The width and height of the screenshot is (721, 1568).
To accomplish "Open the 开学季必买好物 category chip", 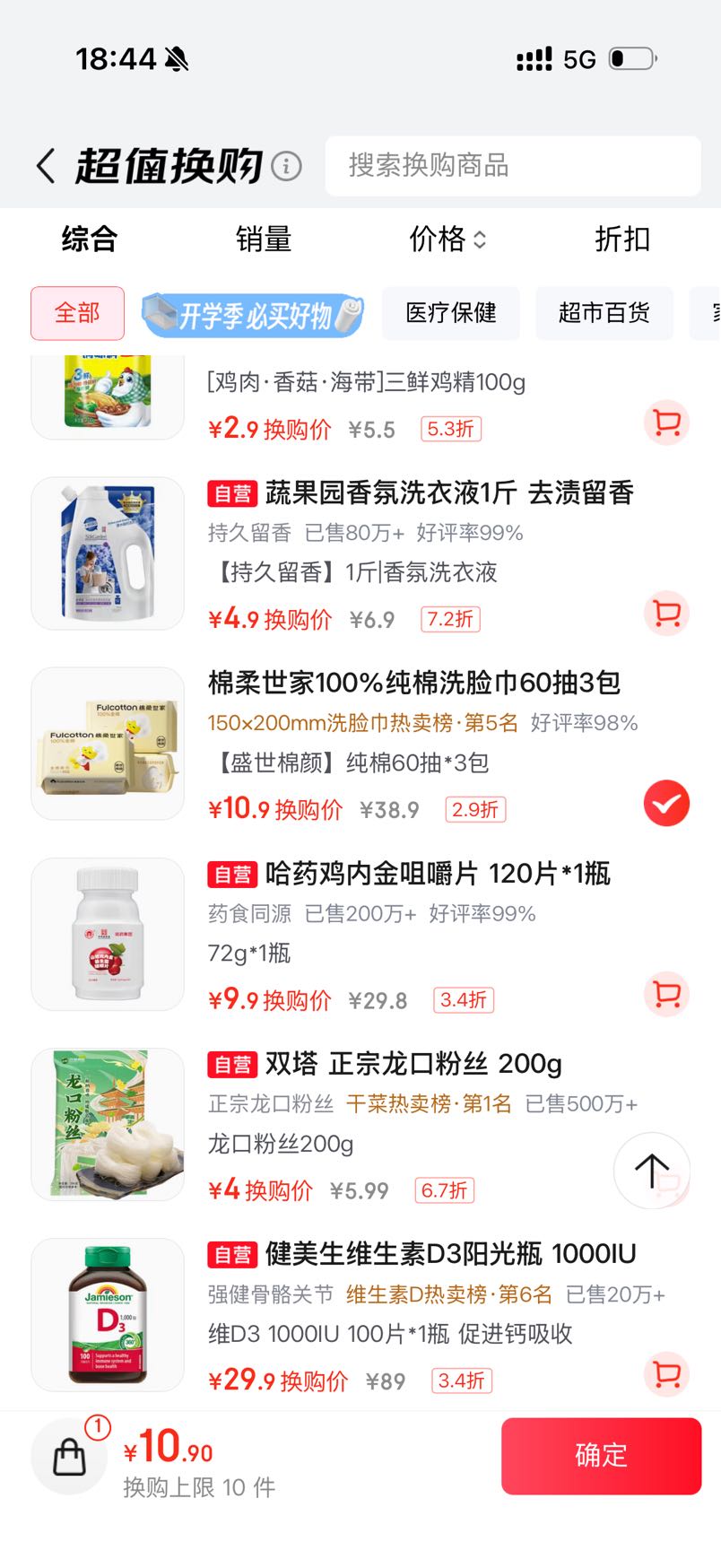I will point(253,314).
